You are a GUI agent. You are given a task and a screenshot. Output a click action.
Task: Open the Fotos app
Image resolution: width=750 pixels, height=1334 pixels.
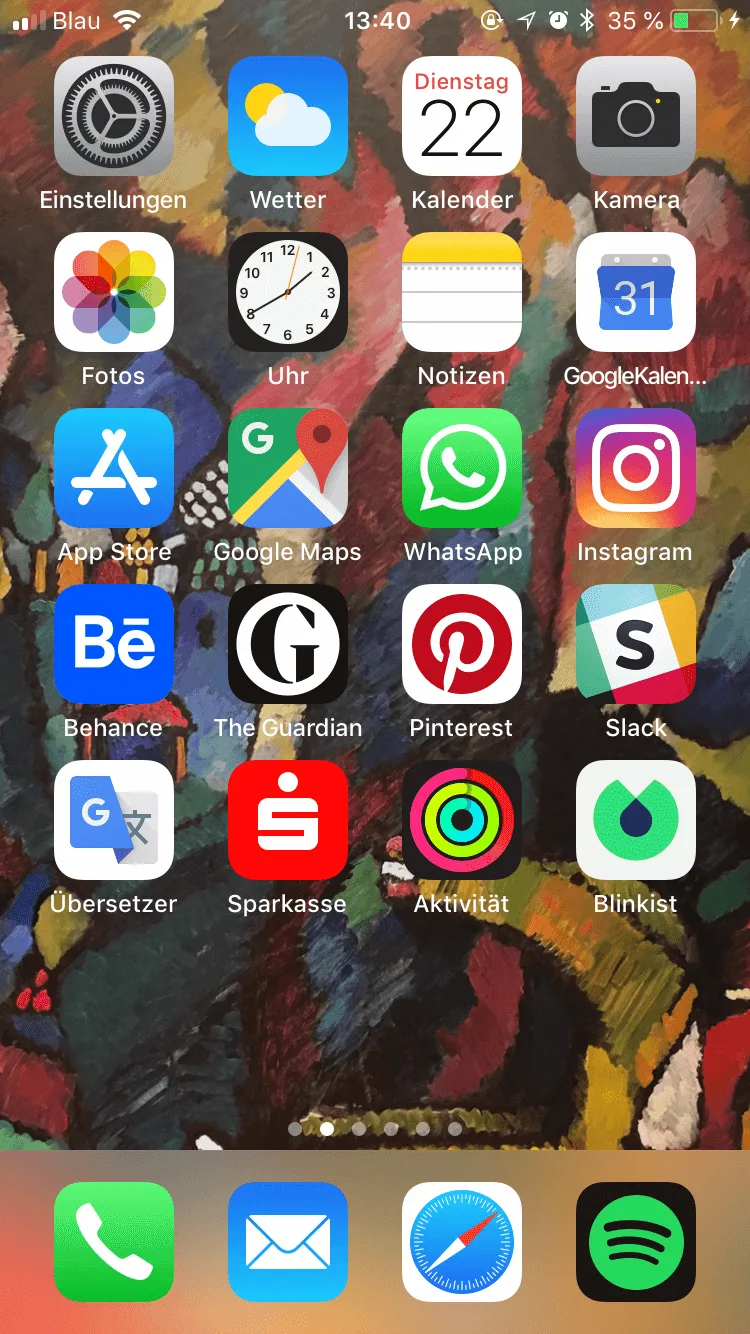pos(114,292)
